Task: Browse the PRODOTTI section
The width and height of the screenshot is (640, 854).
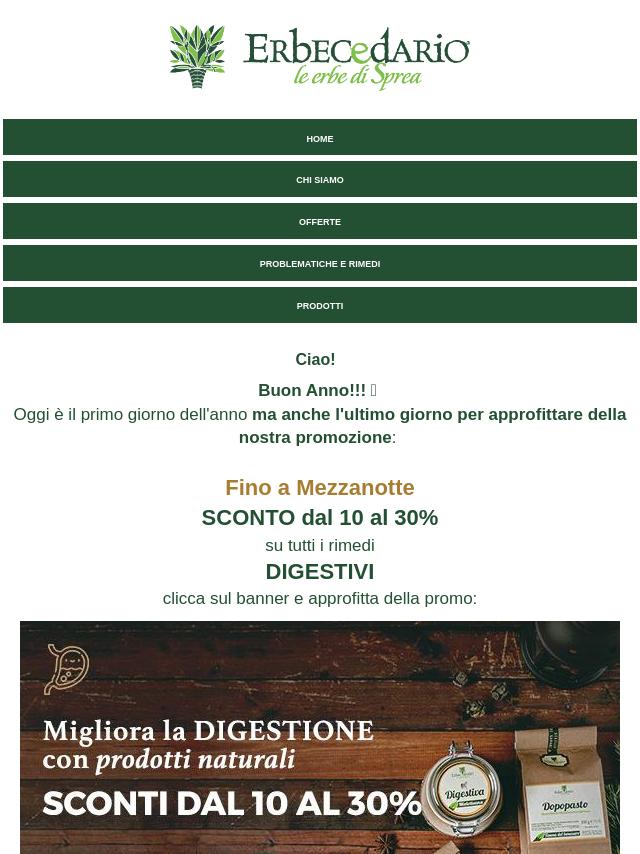Action: click(x=320, y=306)
